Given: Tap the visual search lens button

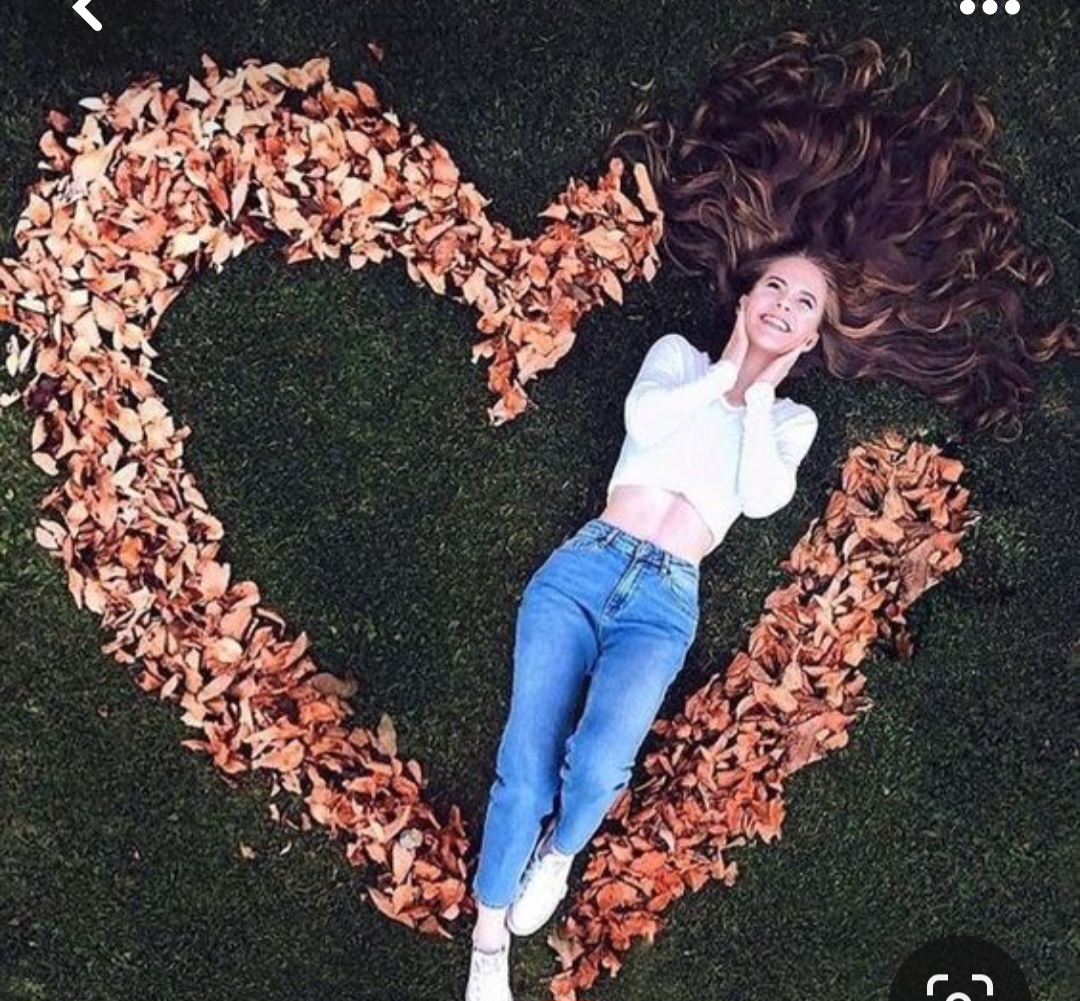Looking at the screenshot, I should [959, 980].
